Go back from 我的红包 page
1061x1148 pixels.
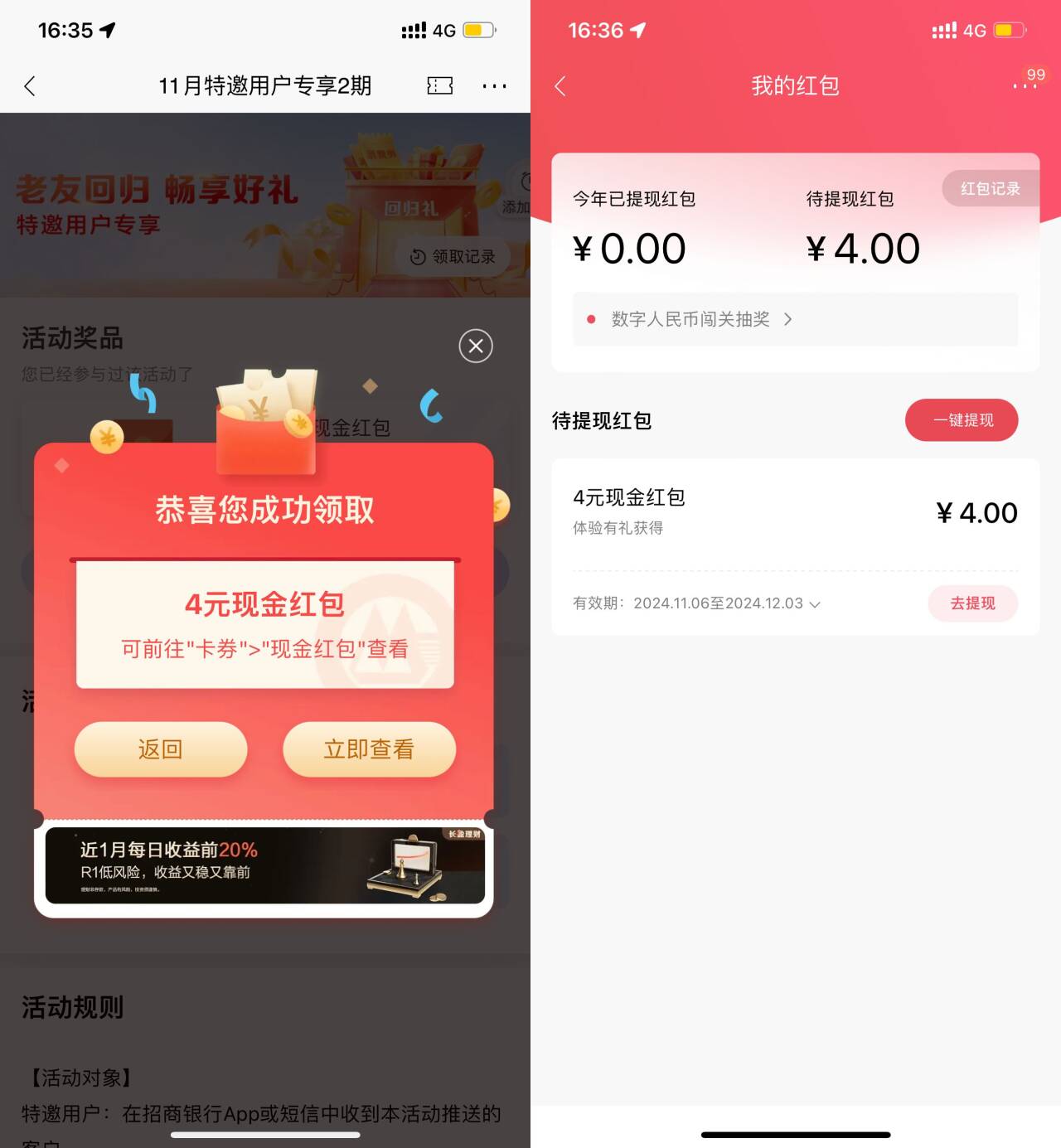pyautogui.click(x=561, y=86)
